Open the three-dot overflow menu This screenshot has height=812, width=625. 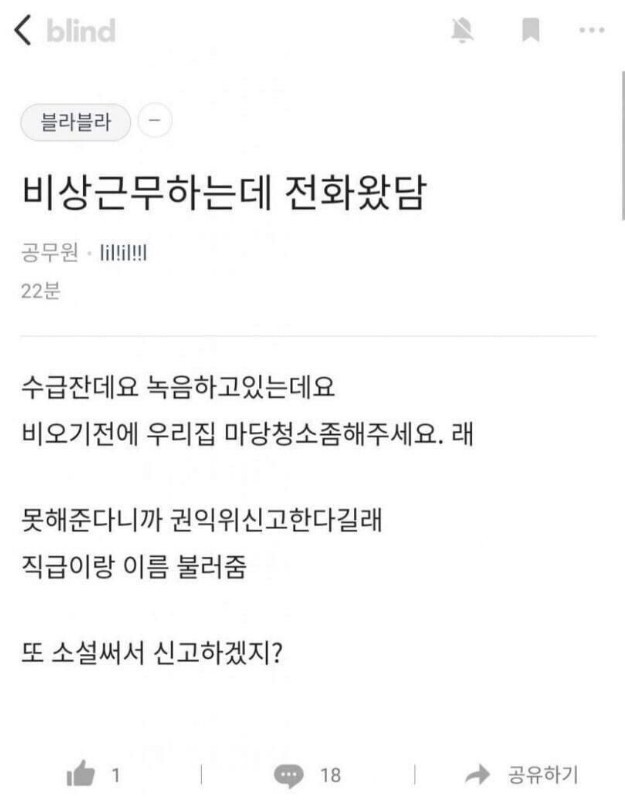click(592, 31)
